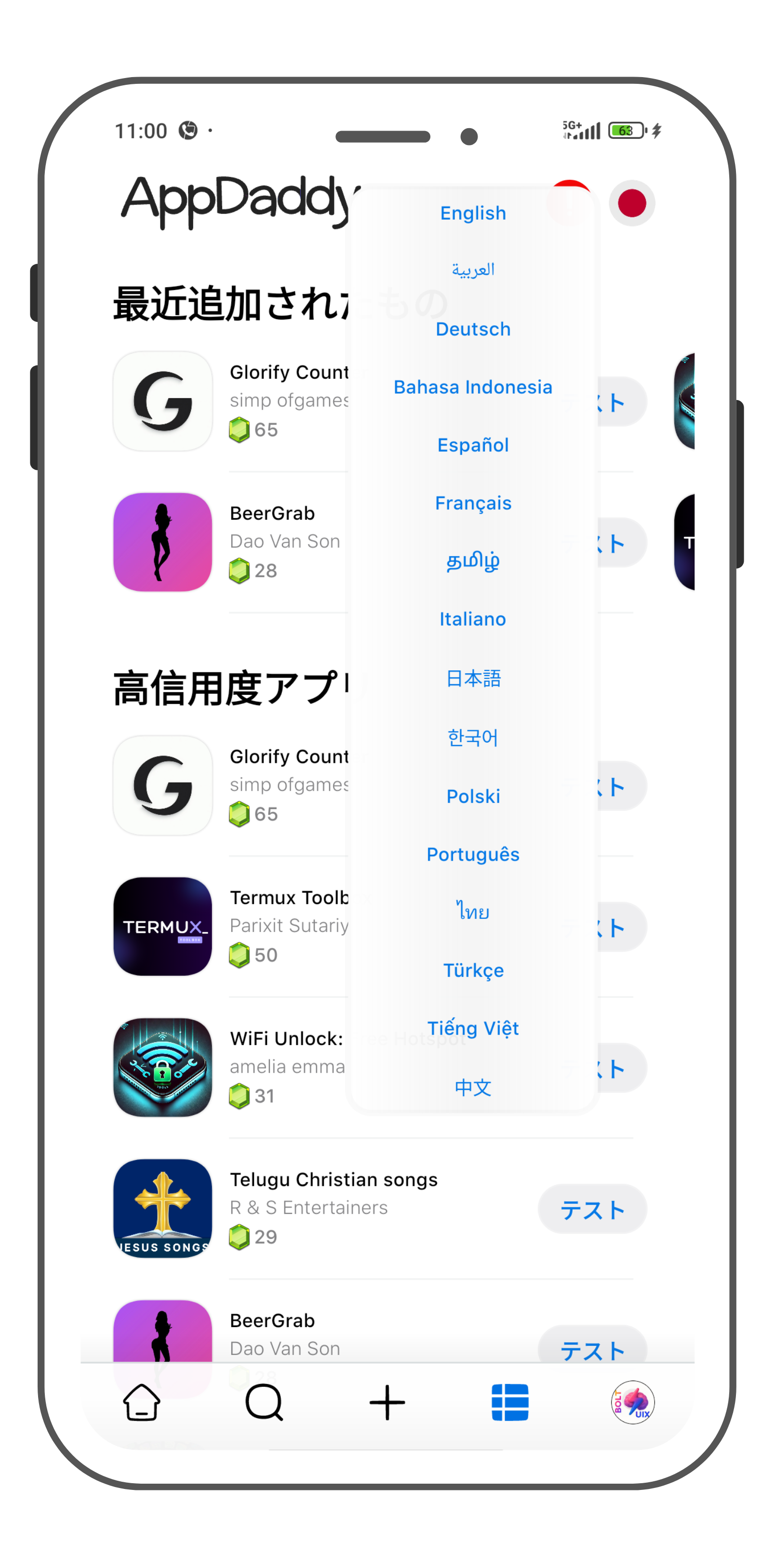
Task: Open the profile avatar tab
Action: tap(632, 1402)
